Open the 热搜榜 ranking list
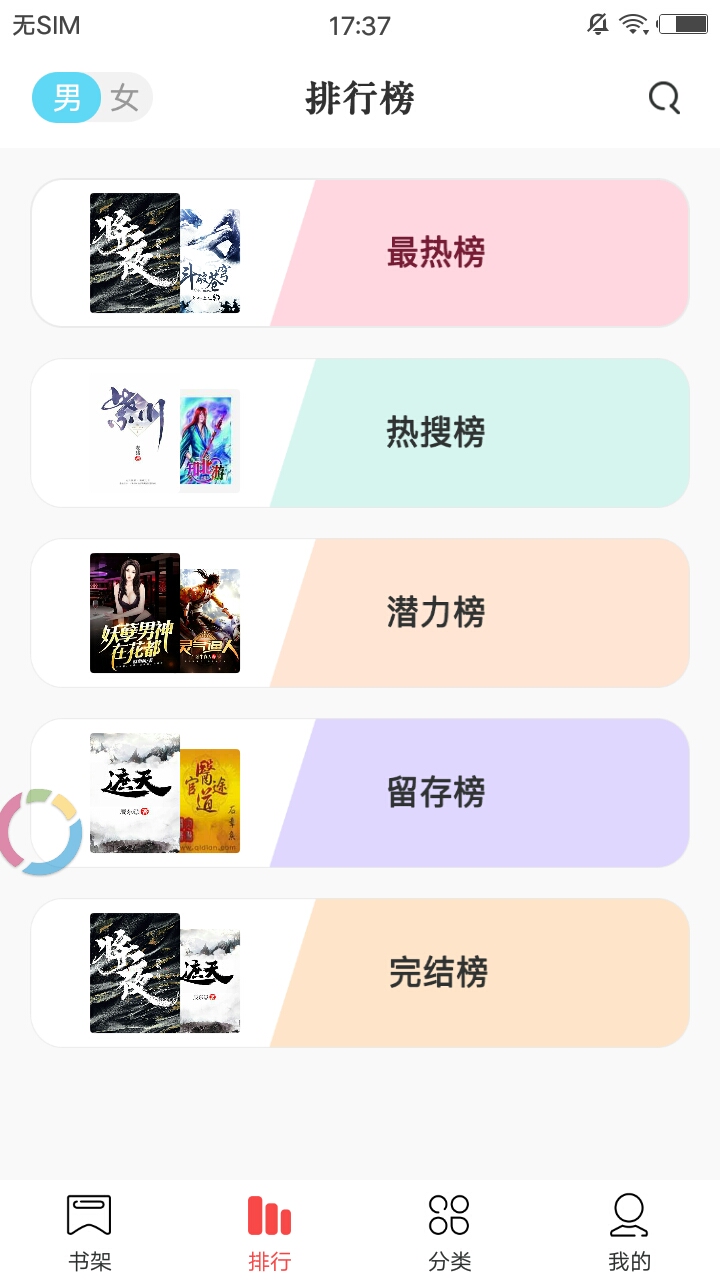 coord(436,432)
